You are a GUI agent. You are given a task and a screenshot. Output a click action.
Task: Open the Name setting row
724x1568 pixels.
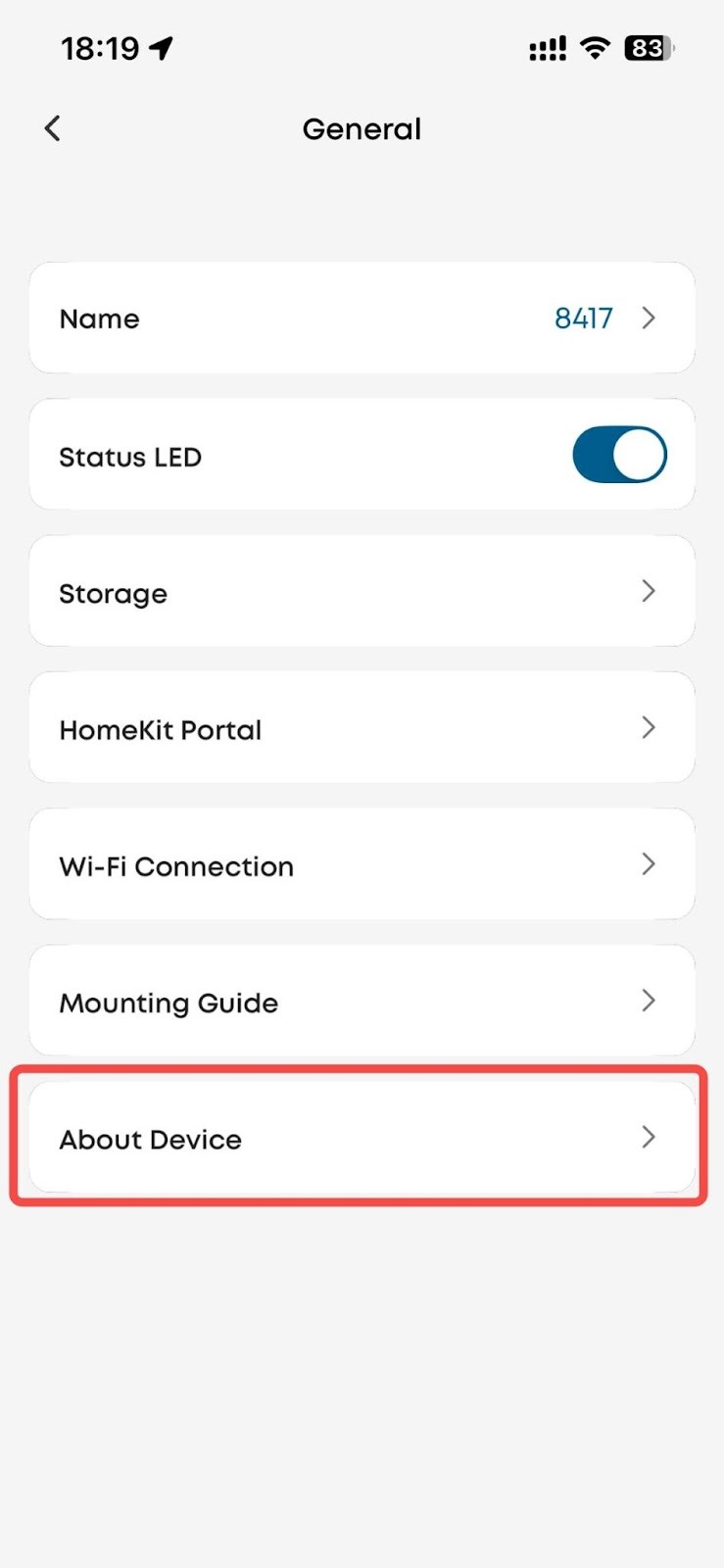[362, 318]
